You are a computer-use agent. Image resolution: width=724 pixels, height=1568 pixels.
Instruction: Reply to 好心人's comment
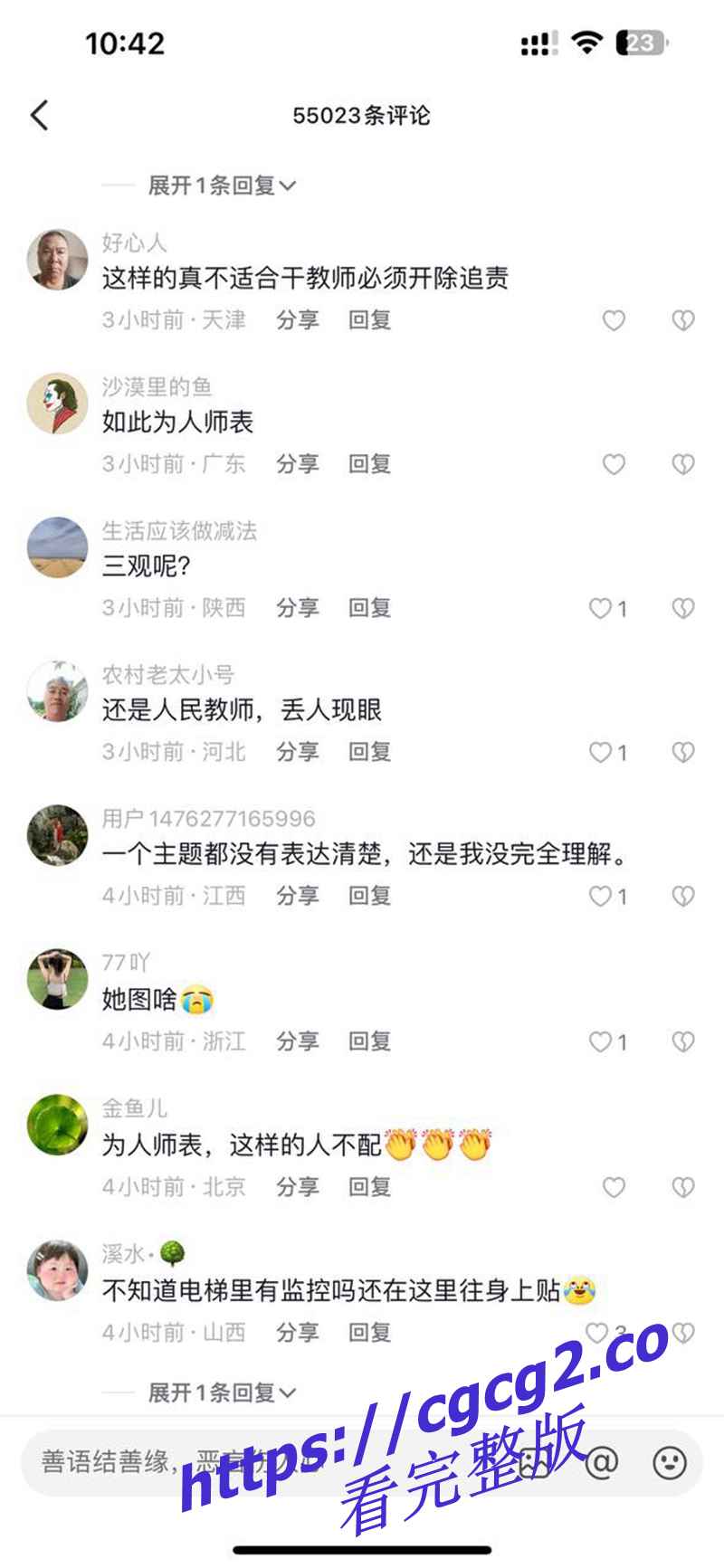[x=369, y=320]
